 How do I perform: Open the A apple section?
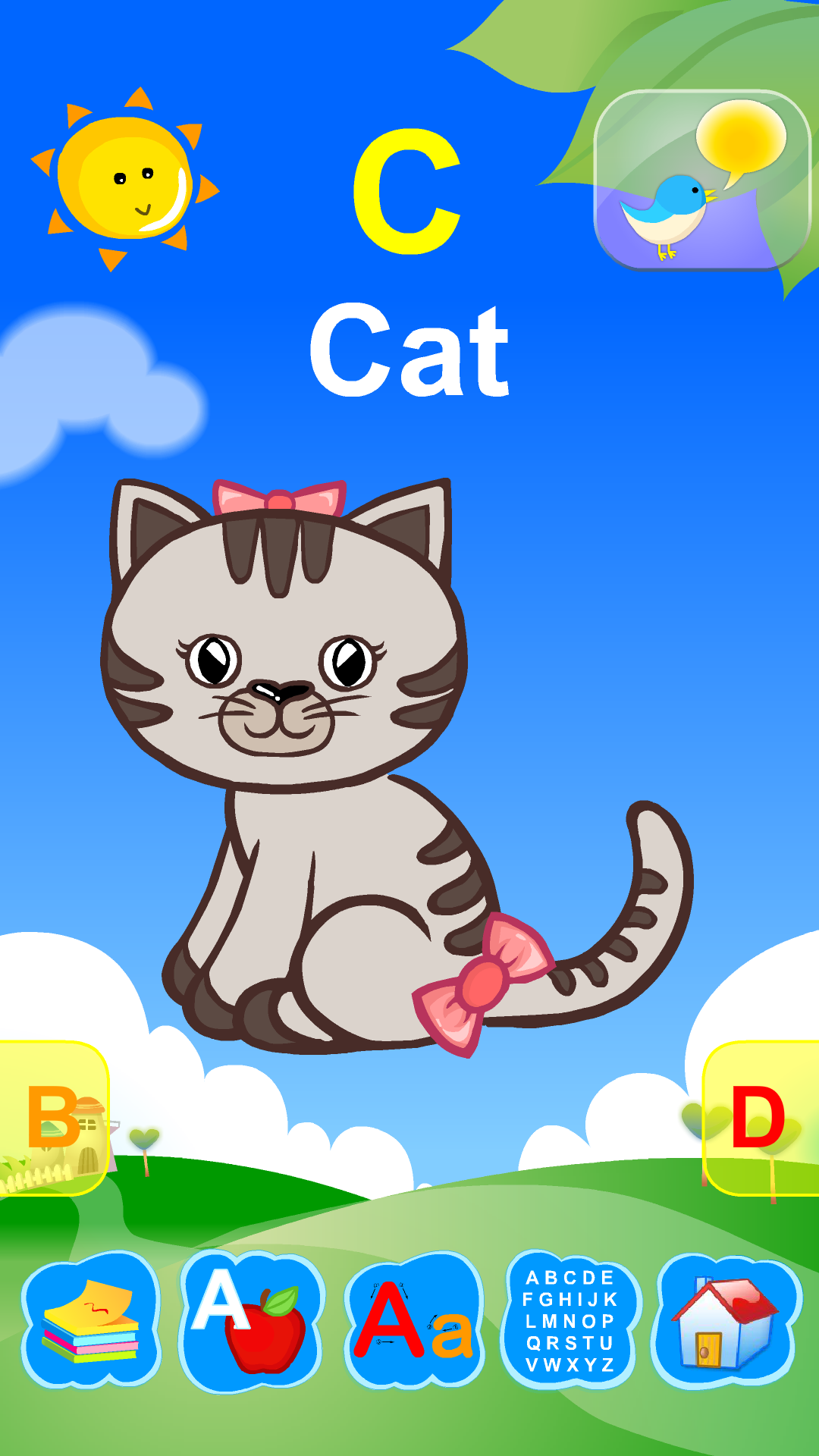(253, 1321)
